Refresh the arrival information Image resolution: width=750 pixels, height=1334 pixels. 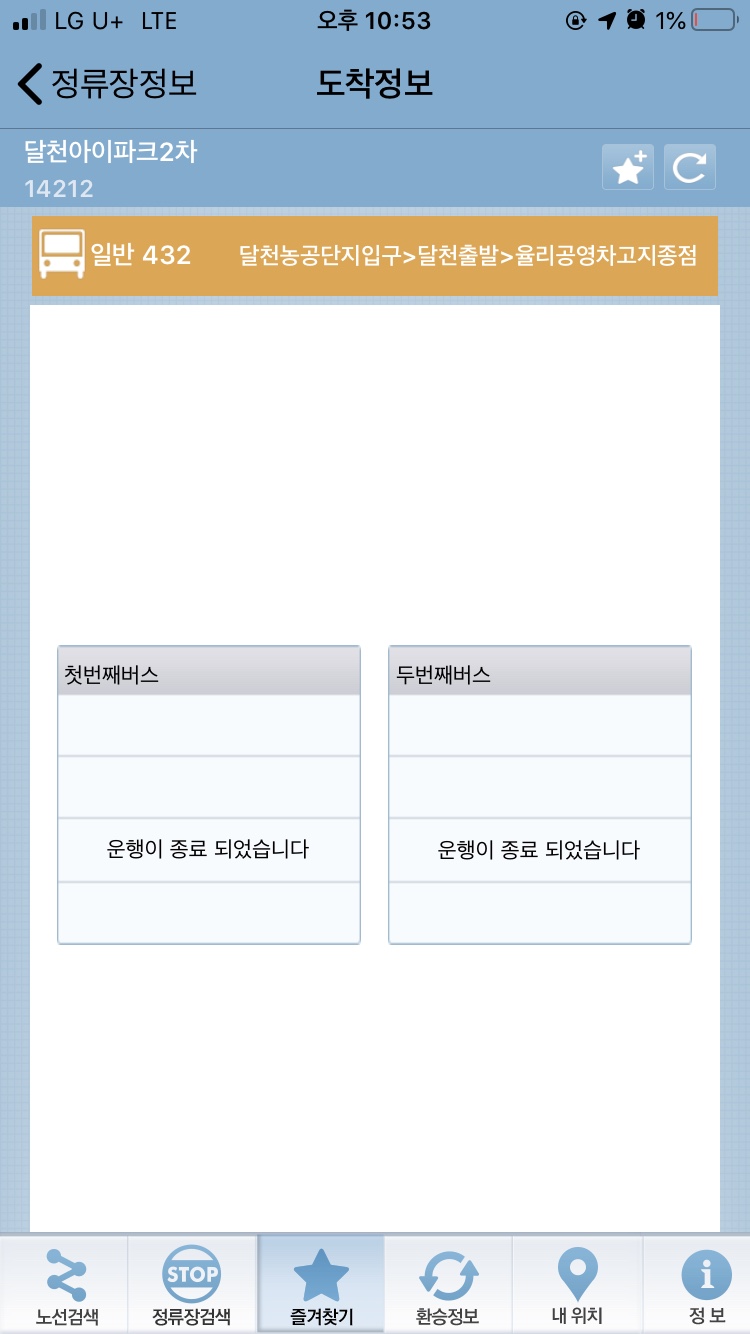point(690,167)
